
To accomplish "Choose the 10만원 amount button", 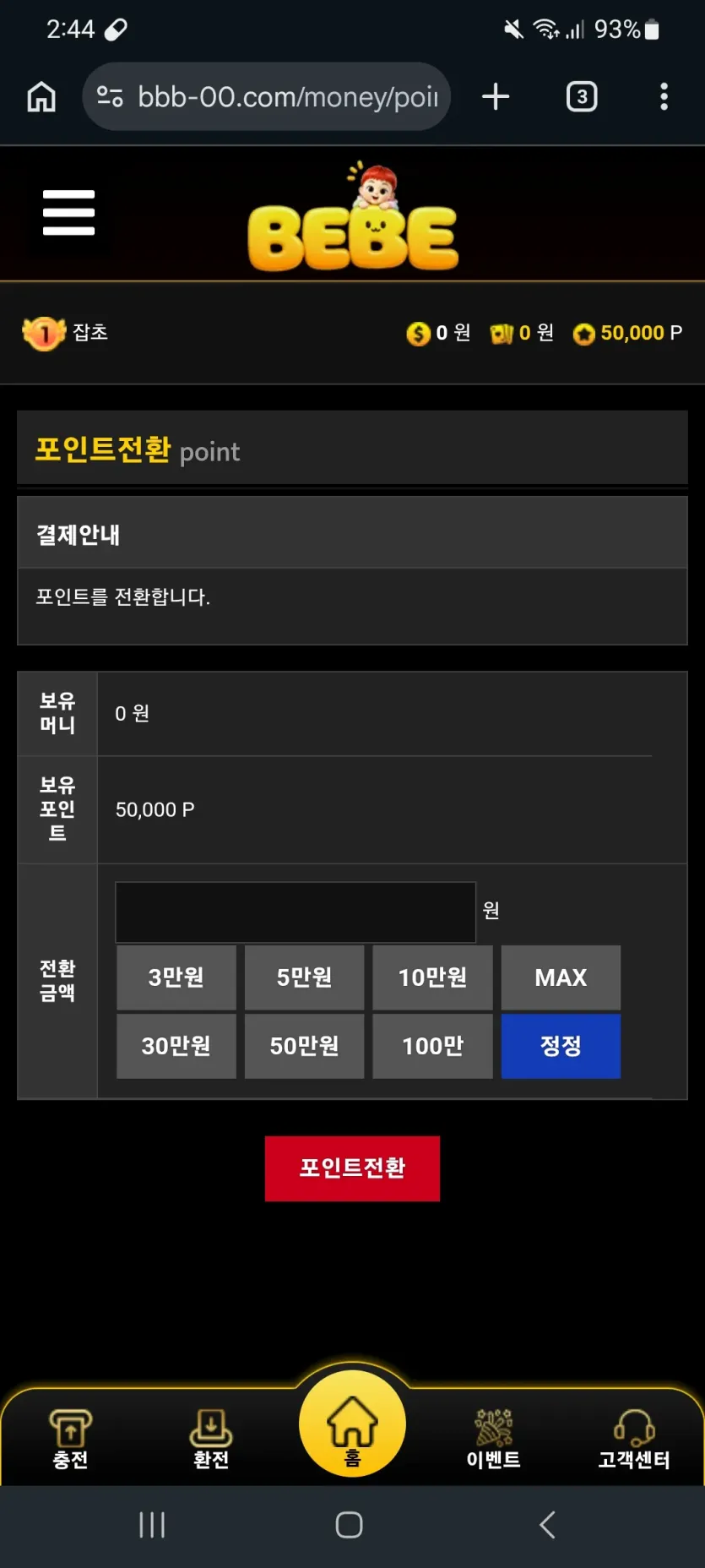I will tap(433, 977).
